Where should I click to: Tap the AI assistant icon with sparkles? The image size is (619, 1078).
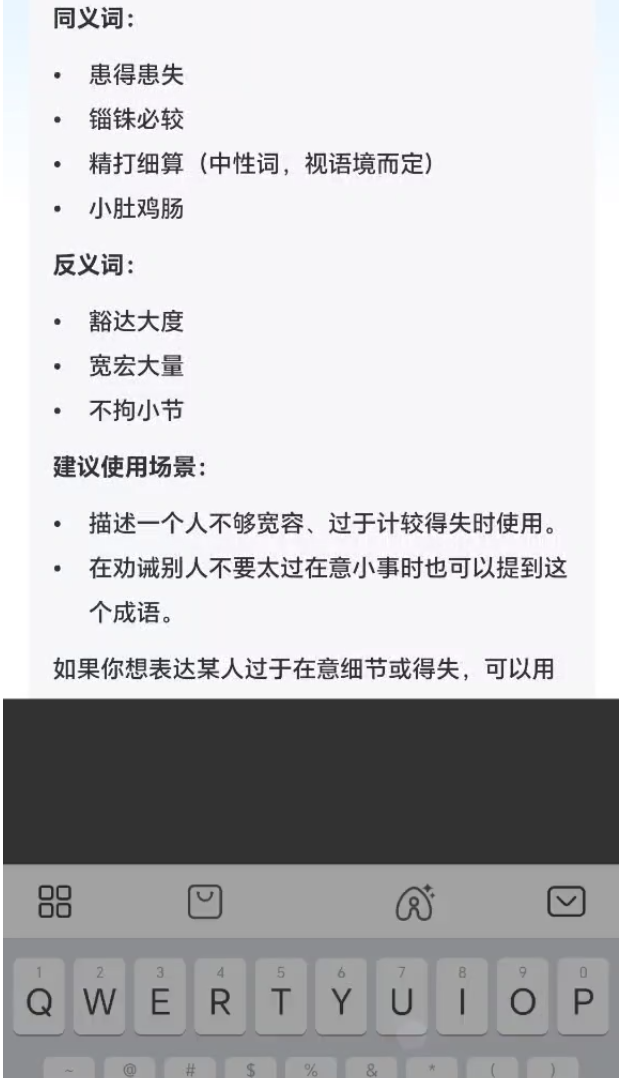coord(415,901)
